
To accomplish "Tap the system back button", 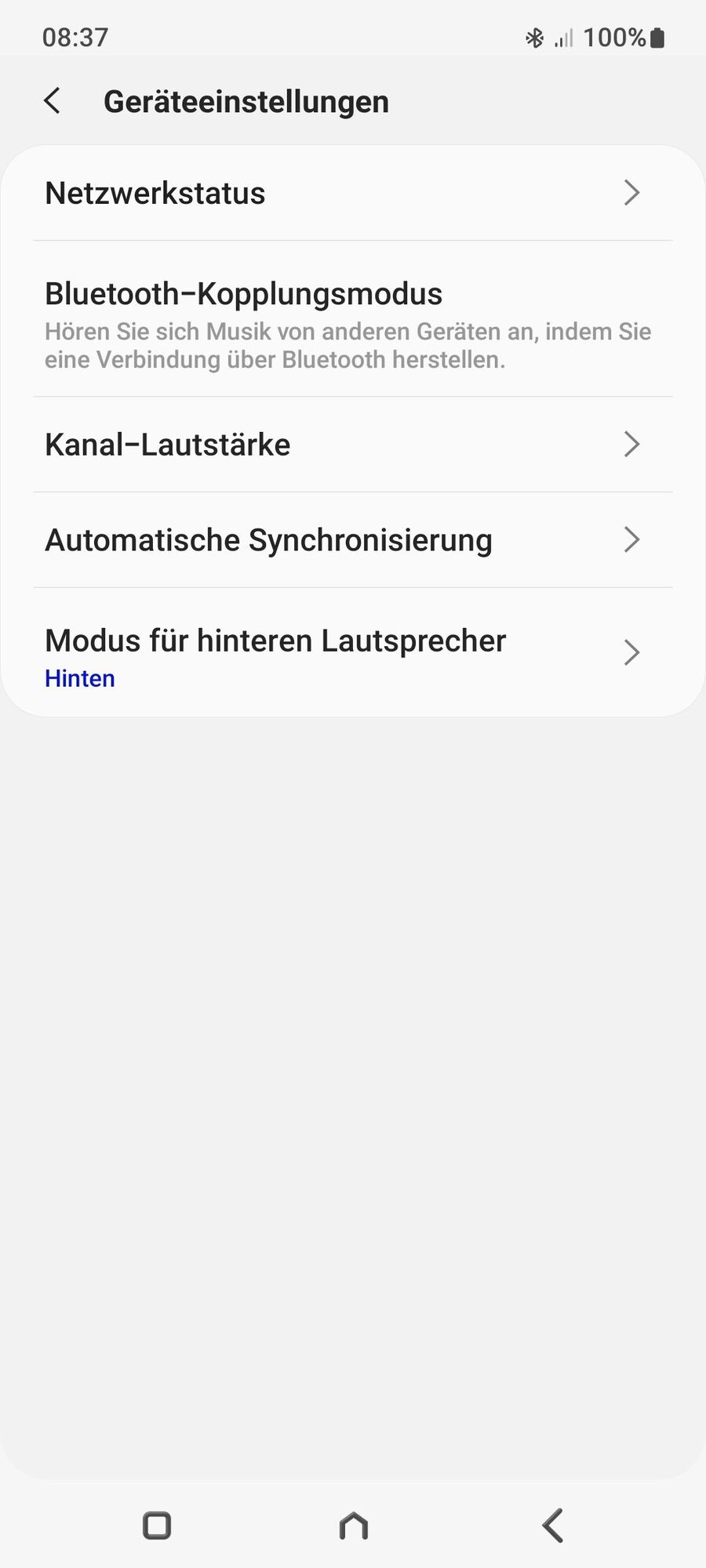I will (x=552, y=1526).
